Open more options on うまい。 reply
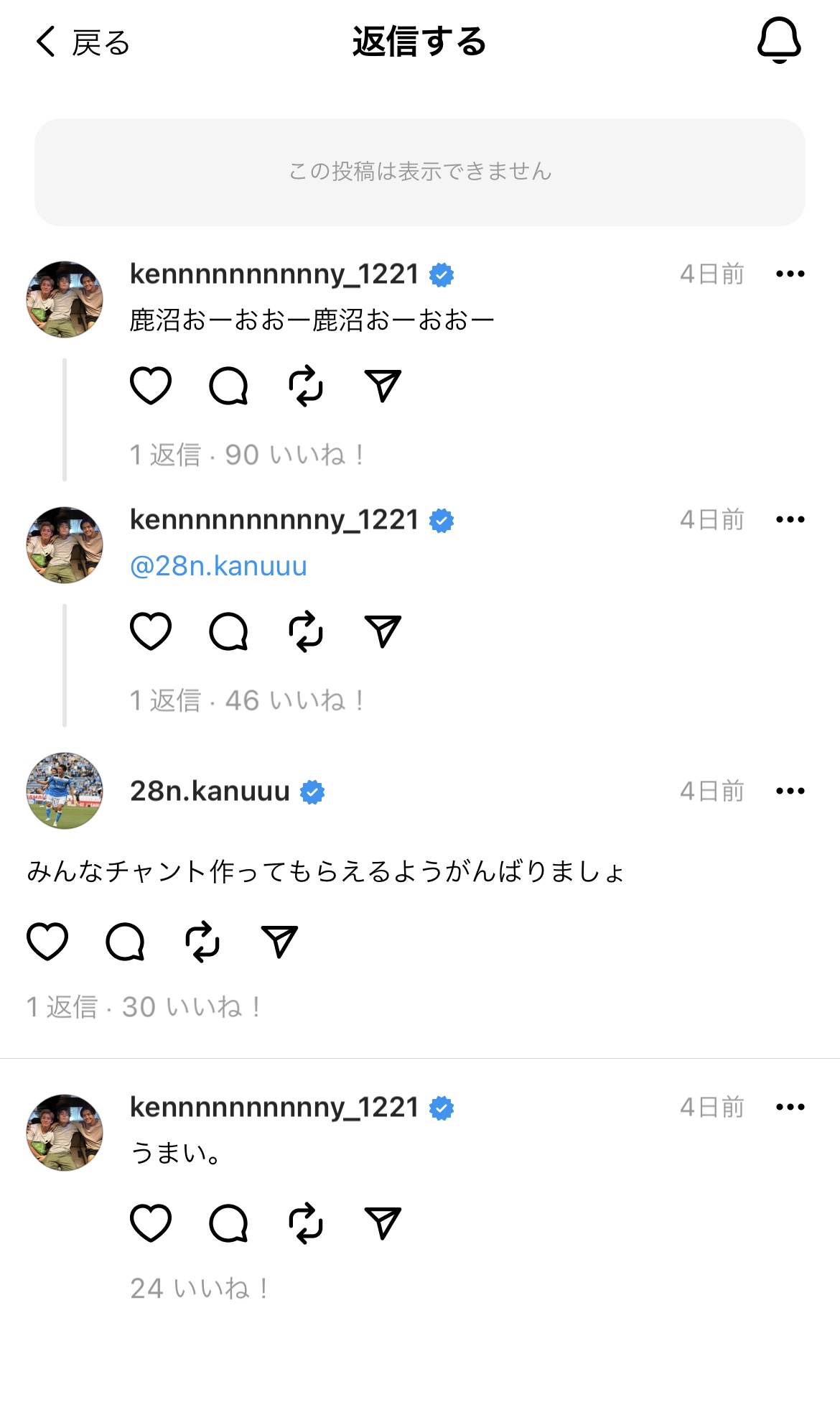This screenshot has height=1410, width=840. 790,1107
